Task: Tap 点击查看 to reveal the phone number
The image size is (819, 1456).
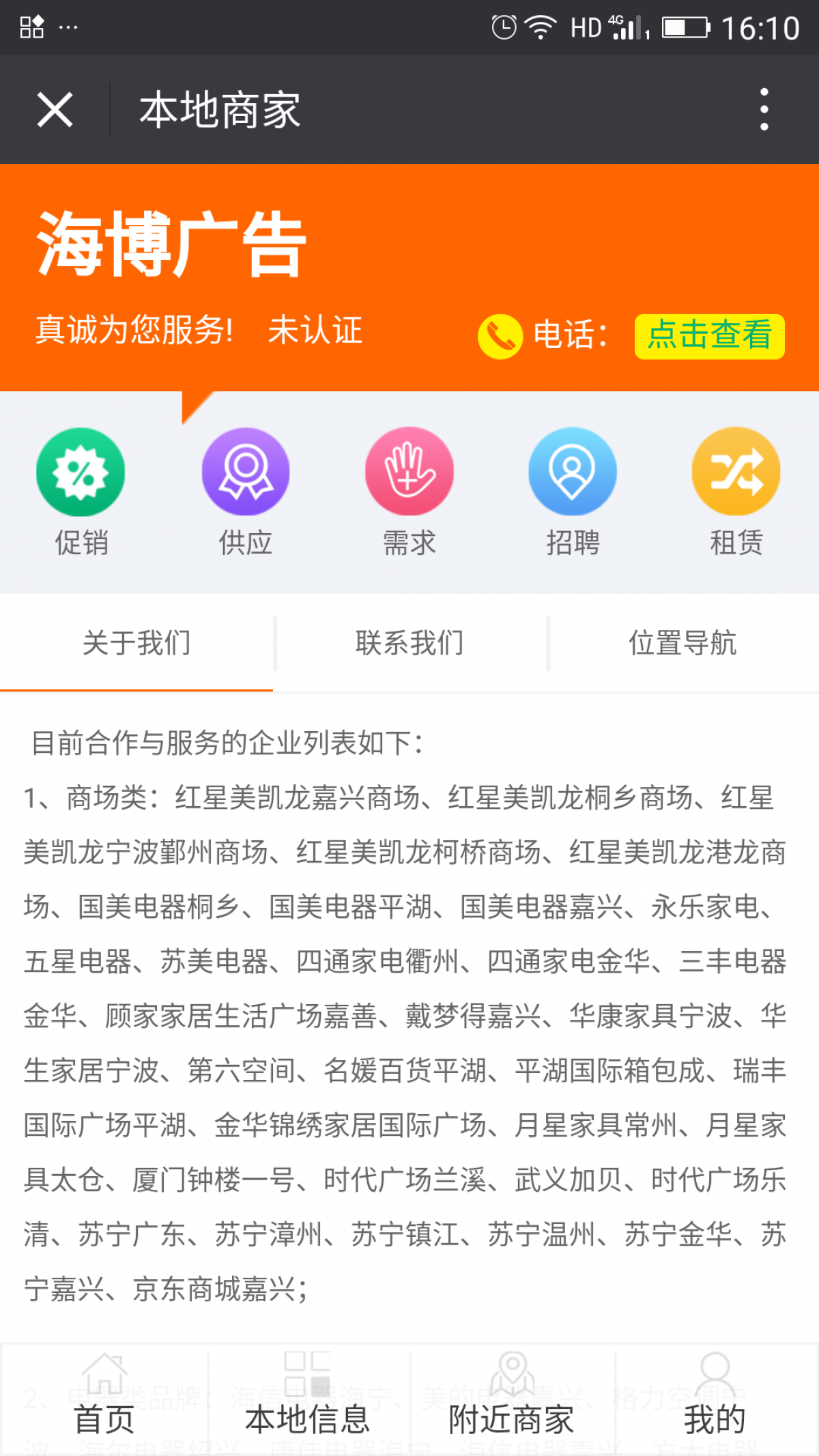Action: pyautogui.click(x=709, y=336)
